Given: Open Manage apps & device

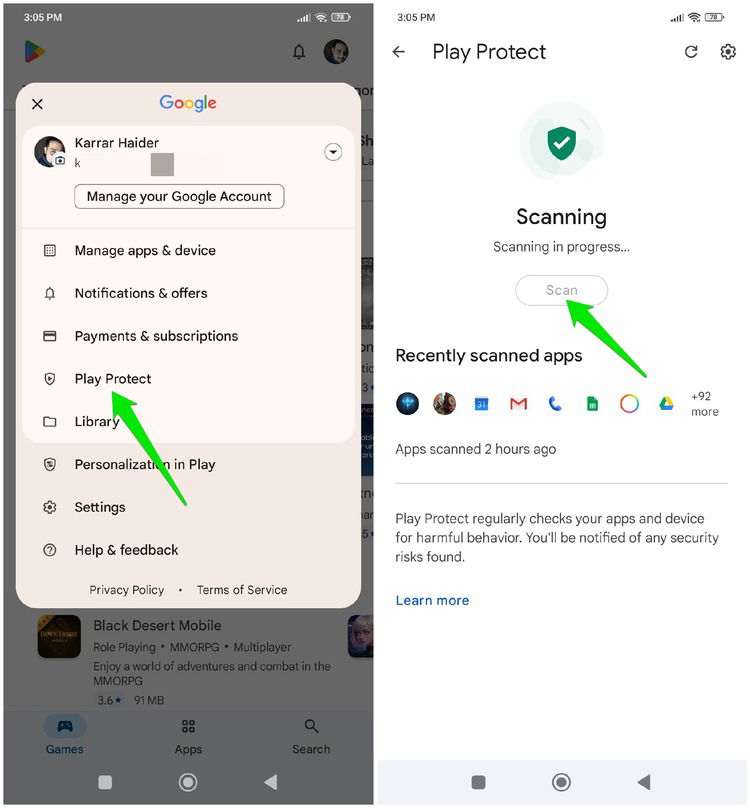Looking at the screenshot, I should 145,251.
